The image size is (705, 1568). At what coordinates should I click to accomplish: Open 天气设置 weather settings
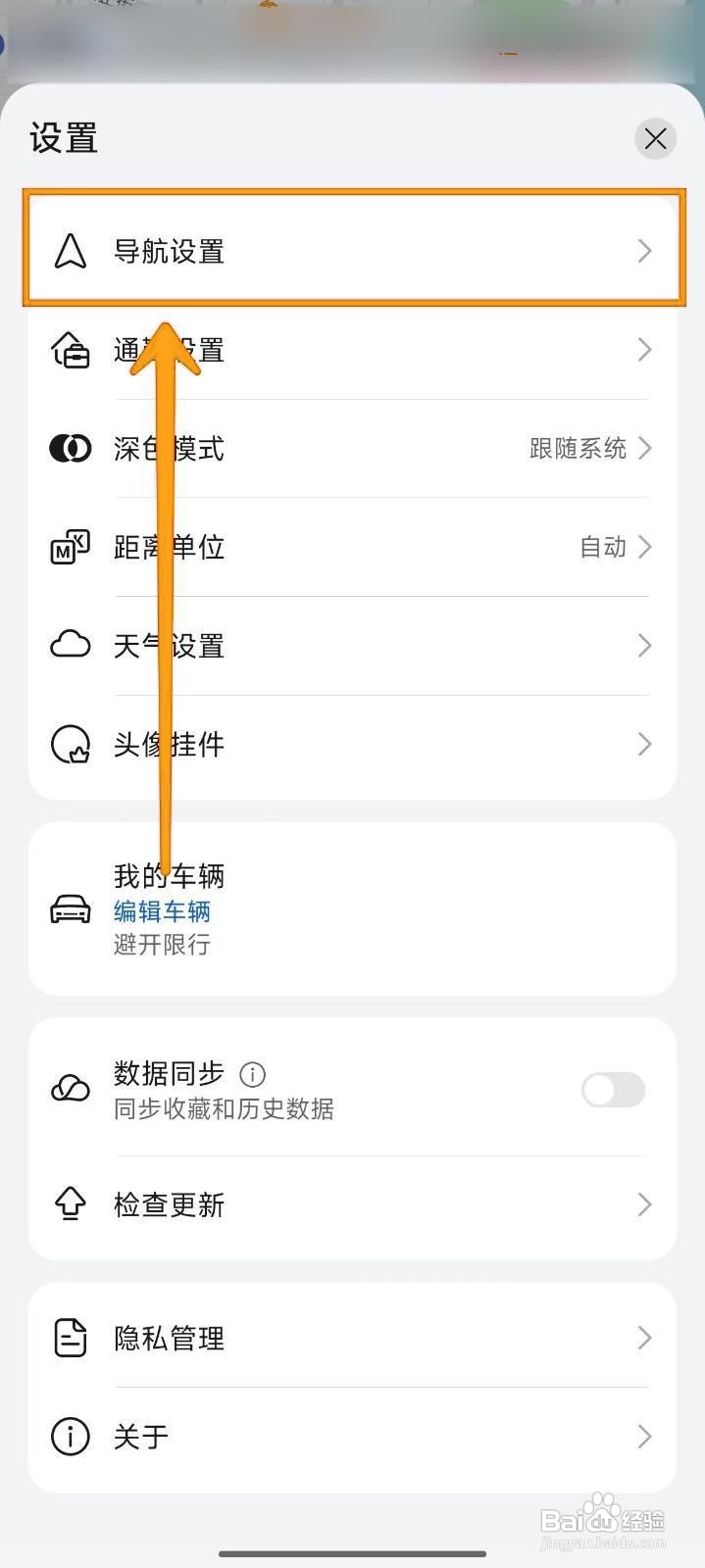click(353, 646)
